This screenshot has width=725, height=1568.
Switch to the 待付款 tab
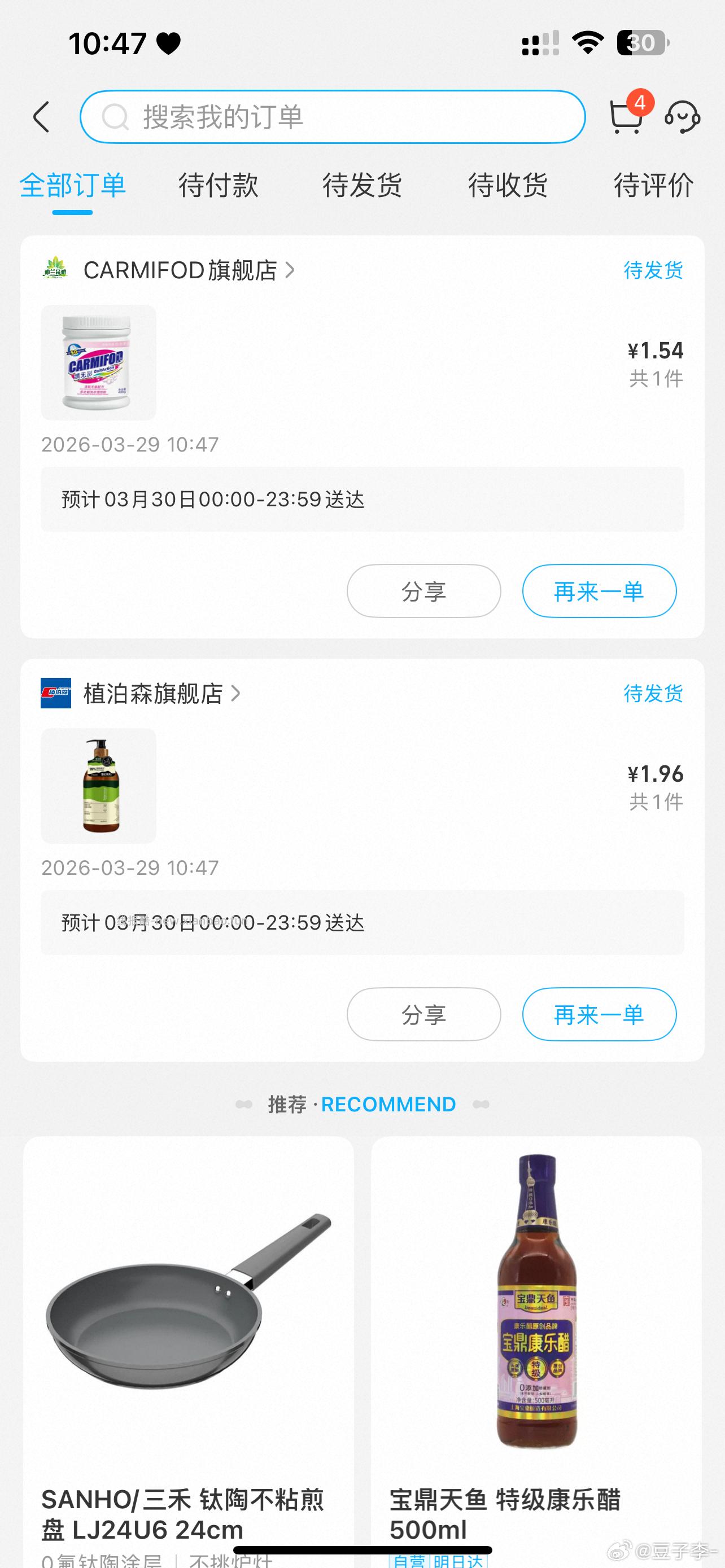[x=219, y=186]
